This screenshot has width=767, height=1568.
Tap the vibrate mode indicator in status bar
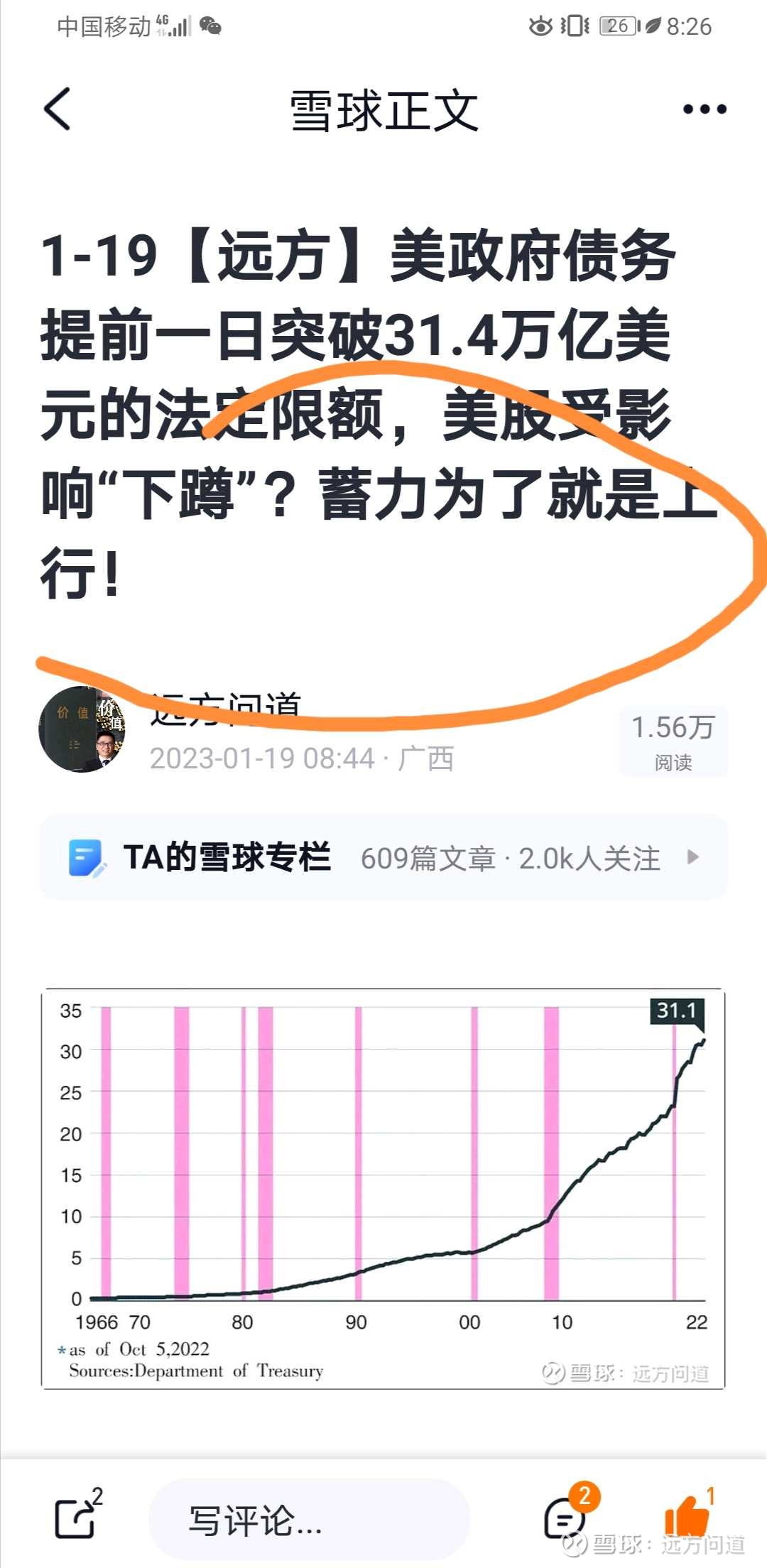coord(575,23)
